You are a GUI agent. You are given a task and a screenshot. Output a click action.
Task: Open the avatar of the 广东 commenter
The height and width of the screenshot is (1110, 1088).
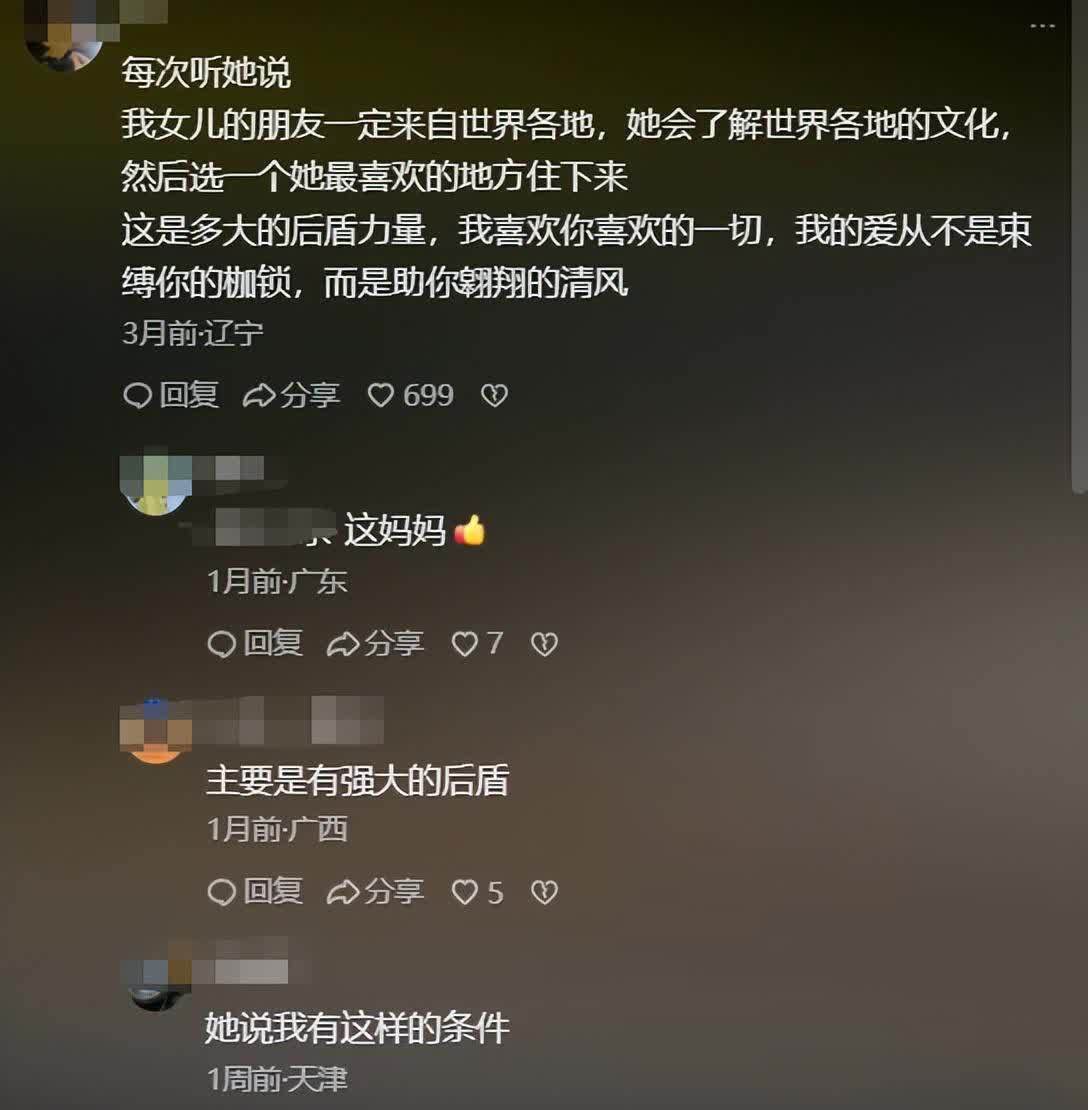click(156, 485)
